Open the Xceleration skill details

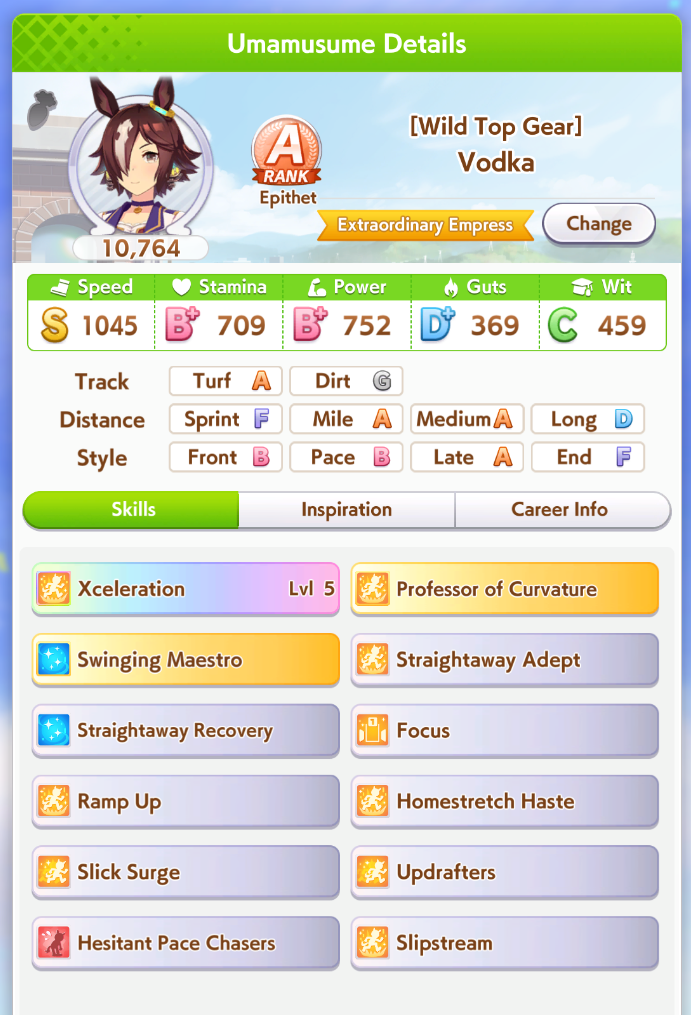coord(186,589)
